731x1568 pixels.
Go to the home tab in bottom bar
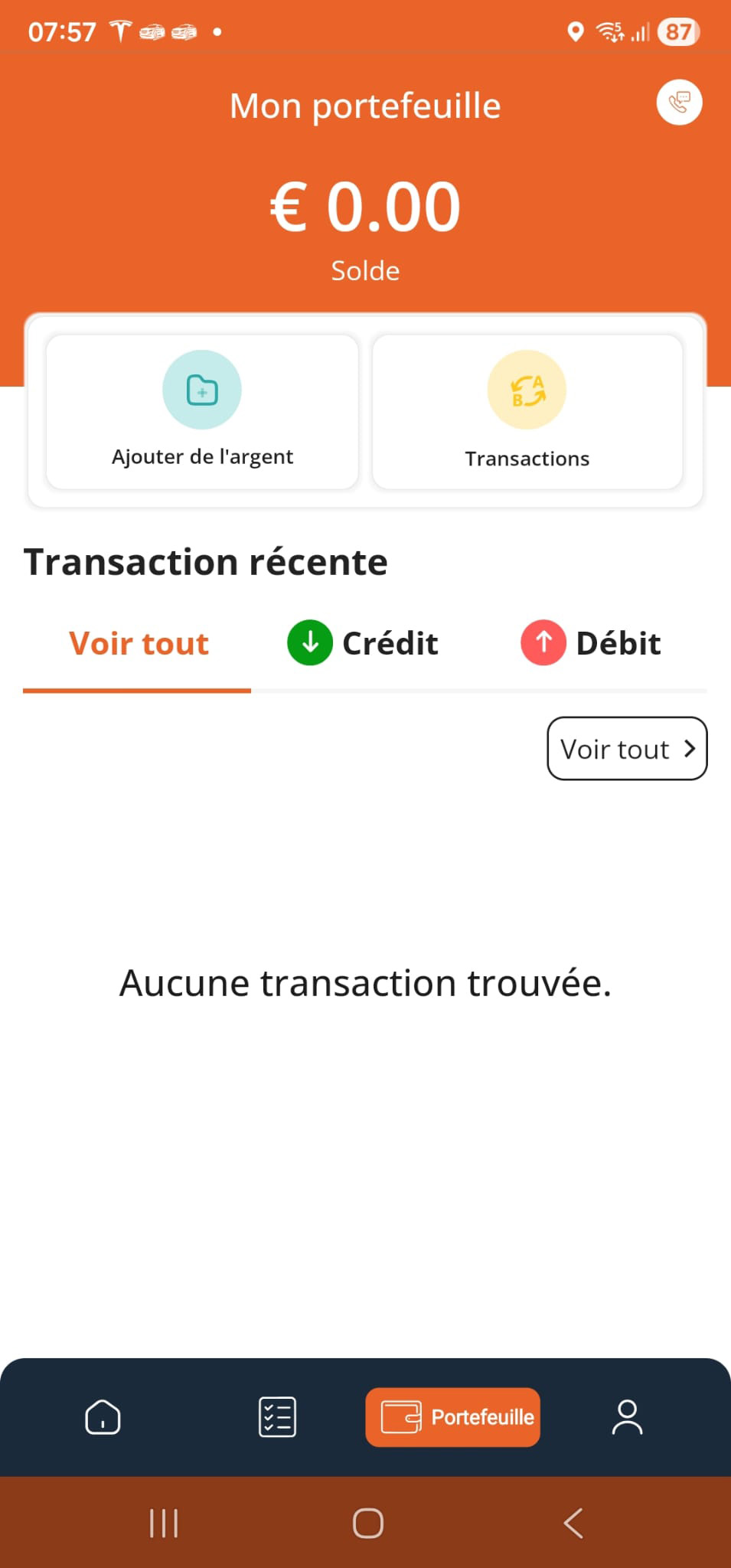coord(103,1417)
